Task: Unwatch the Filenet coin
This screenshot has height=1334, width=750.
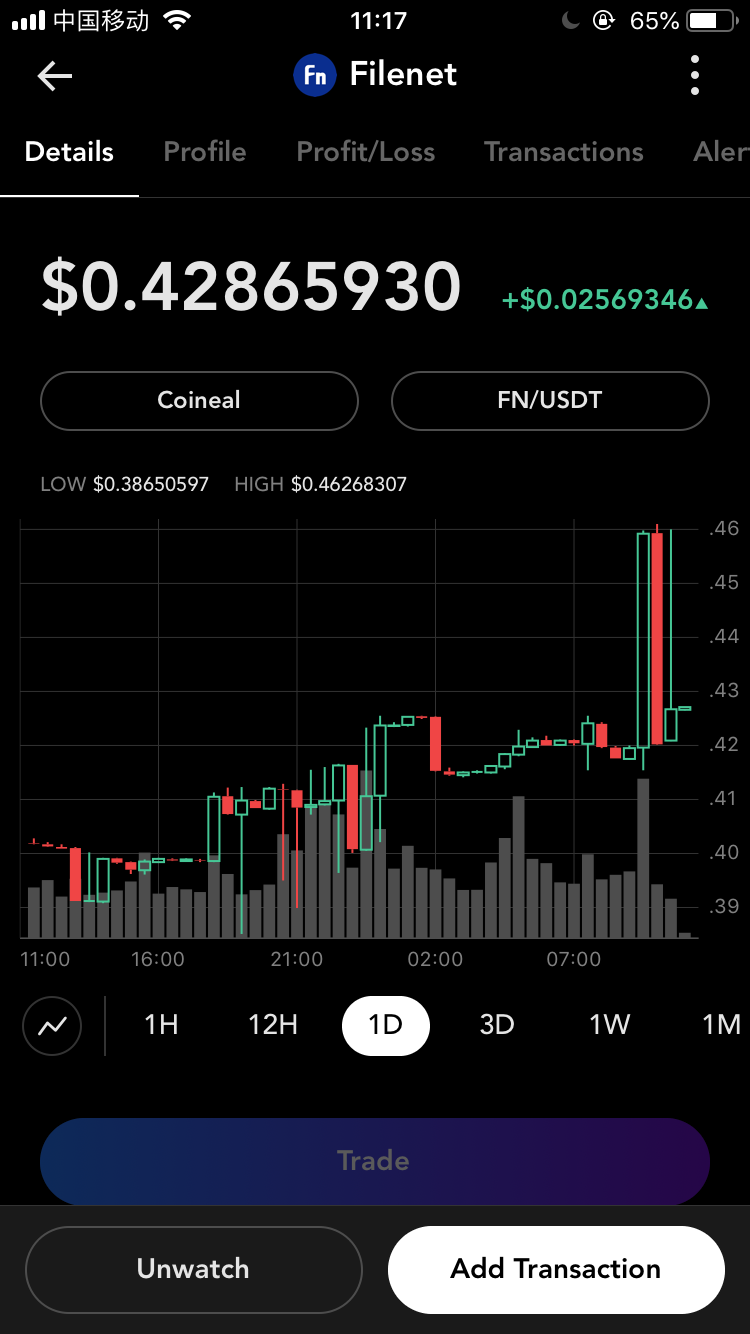Action: point(193,1269)
